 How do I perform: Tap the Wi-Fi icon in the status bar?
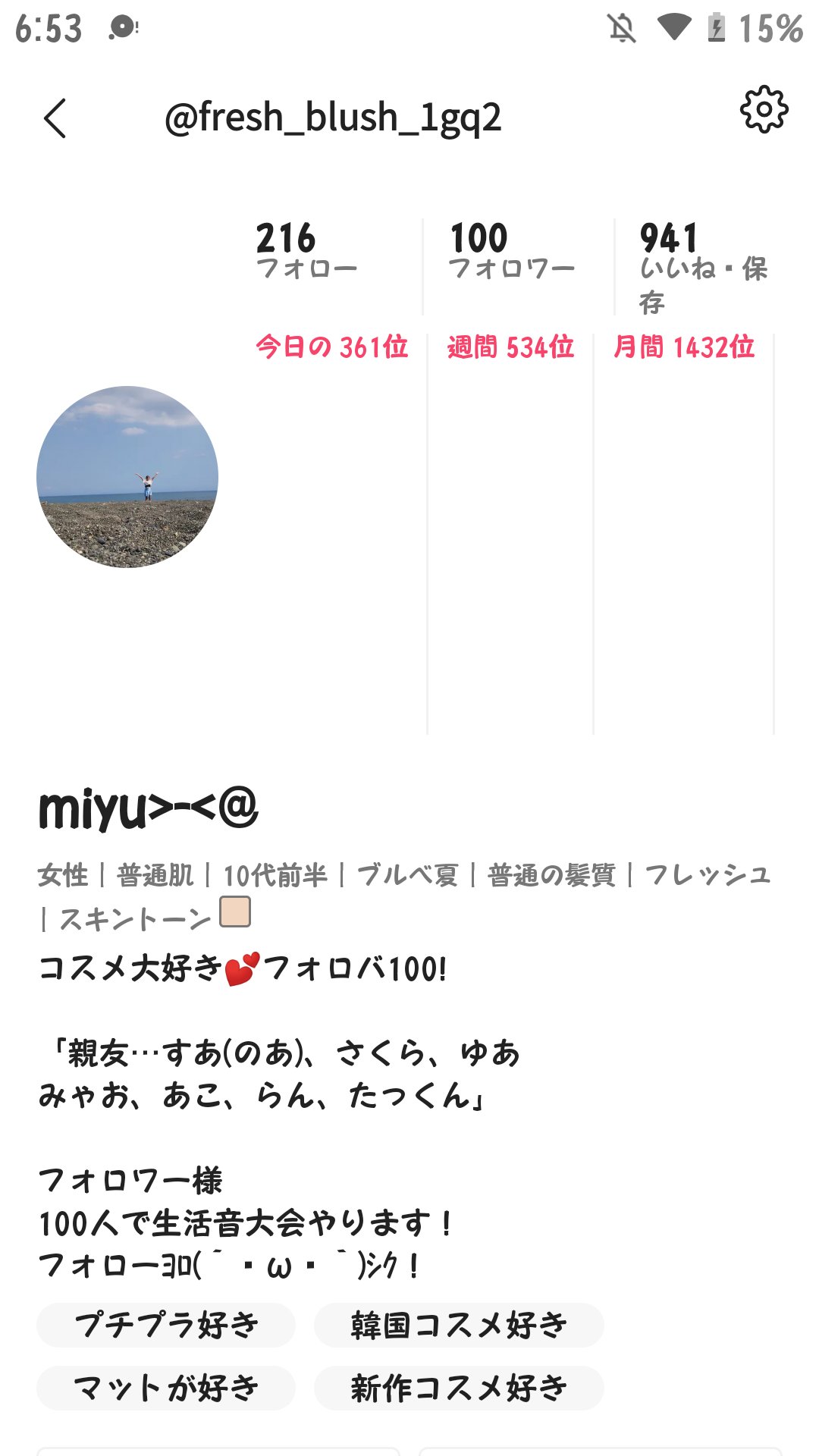click(x=673, y=29)
